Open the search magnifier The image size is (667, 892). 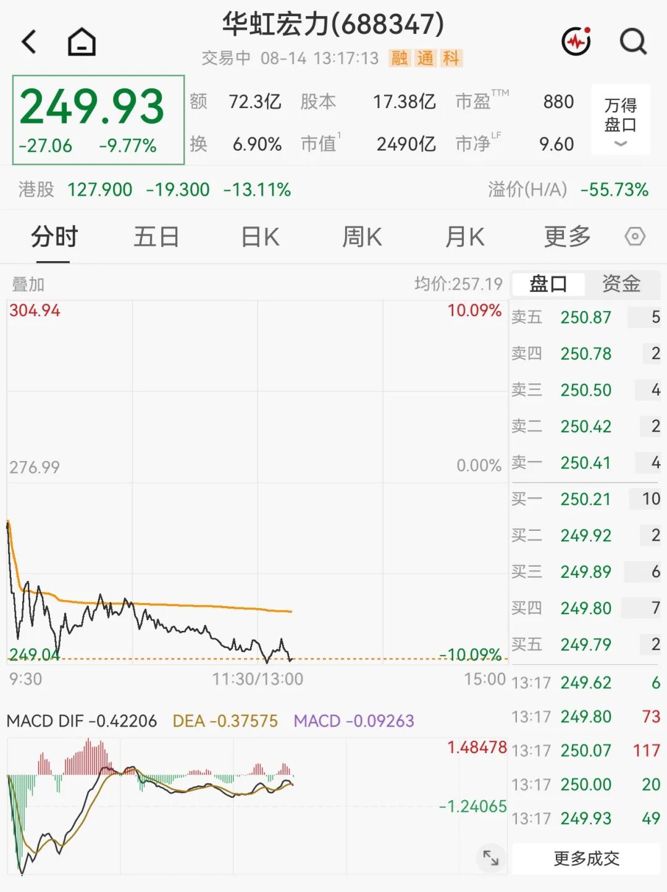tap(633, 42)
